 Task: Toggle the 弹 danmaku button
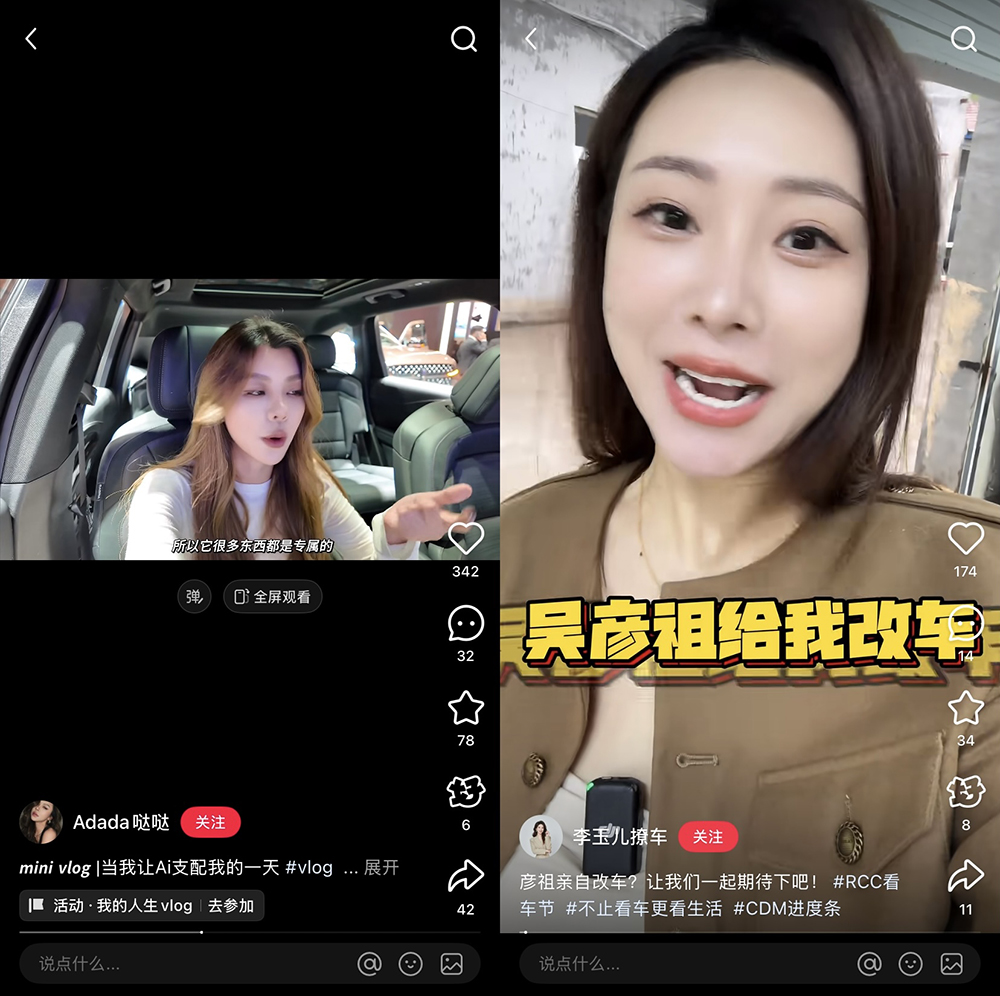(x=194, y=597)
